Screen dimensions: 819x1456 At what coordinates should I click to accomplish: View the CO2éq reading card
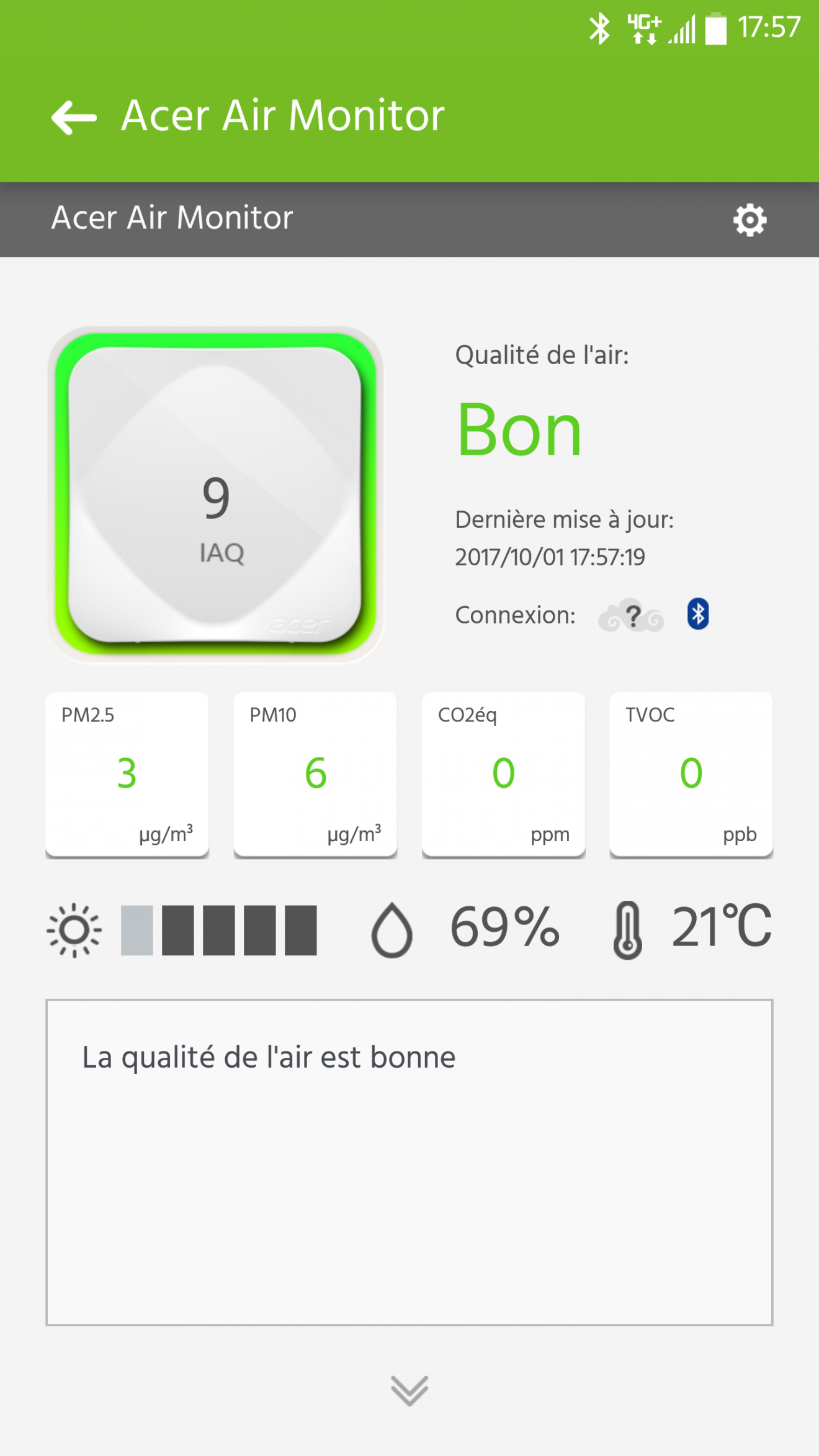(503, 774)
